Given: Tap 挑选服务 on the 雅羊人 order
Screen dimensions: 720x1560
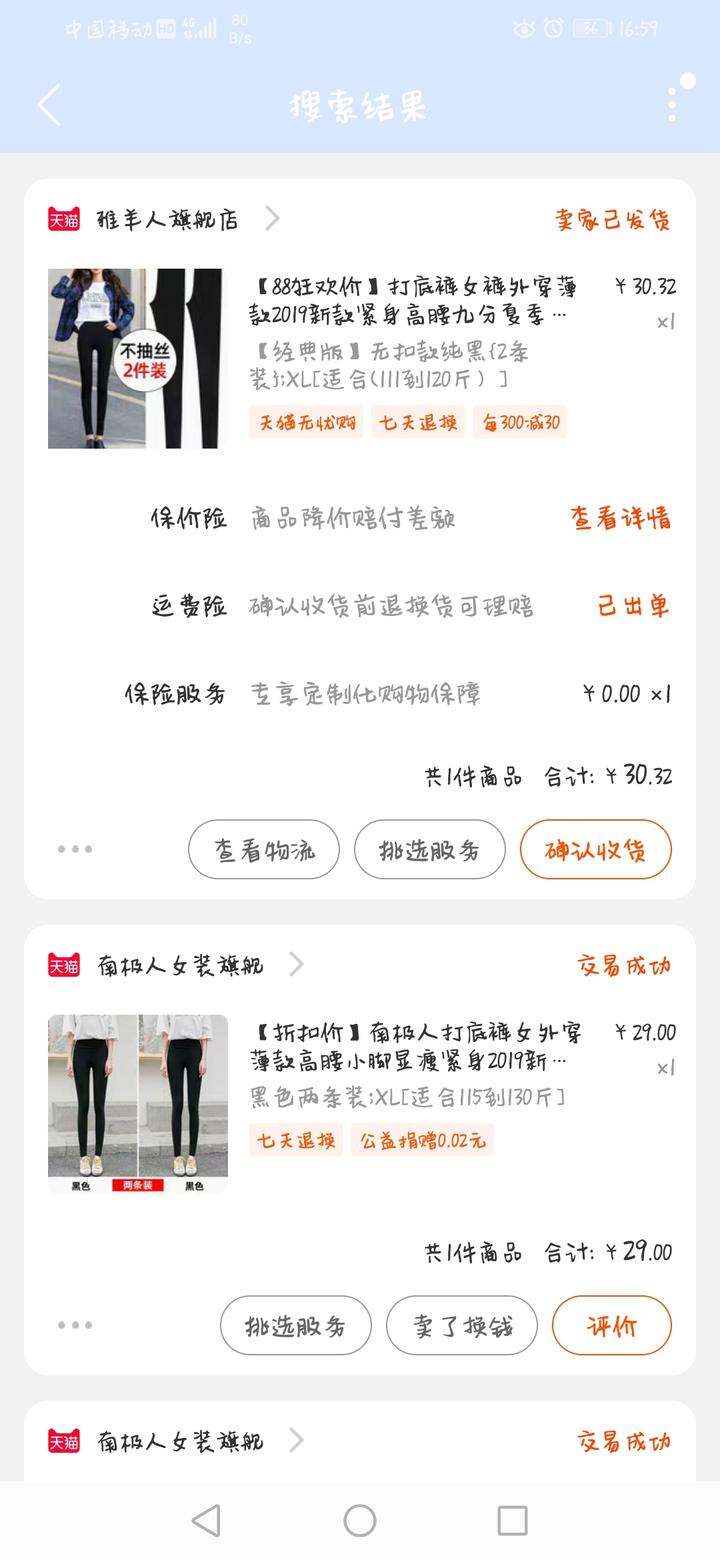Looking at the screenshot, I should [430, 850].
